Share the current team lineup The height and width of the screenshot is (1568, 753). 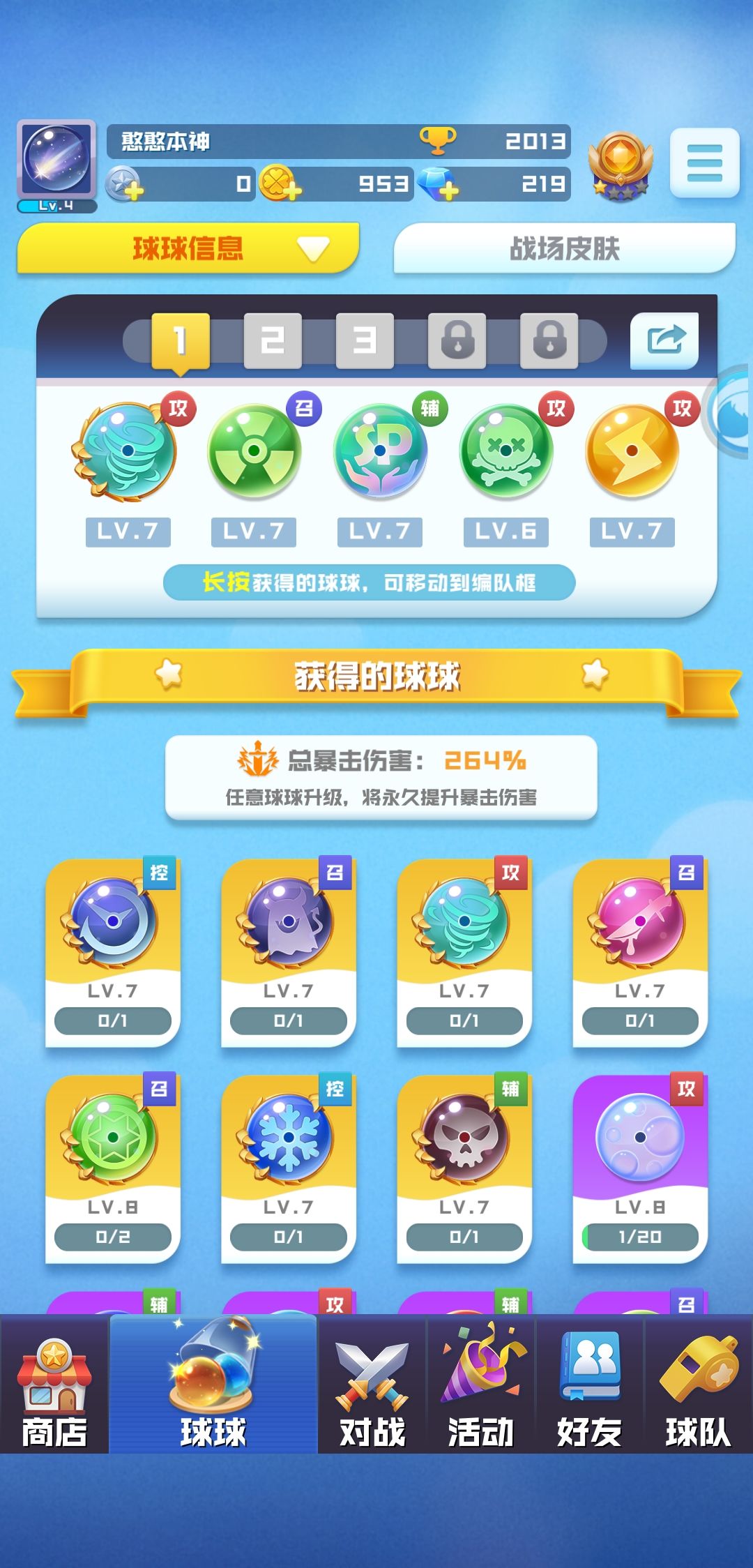tap(664, 340)
